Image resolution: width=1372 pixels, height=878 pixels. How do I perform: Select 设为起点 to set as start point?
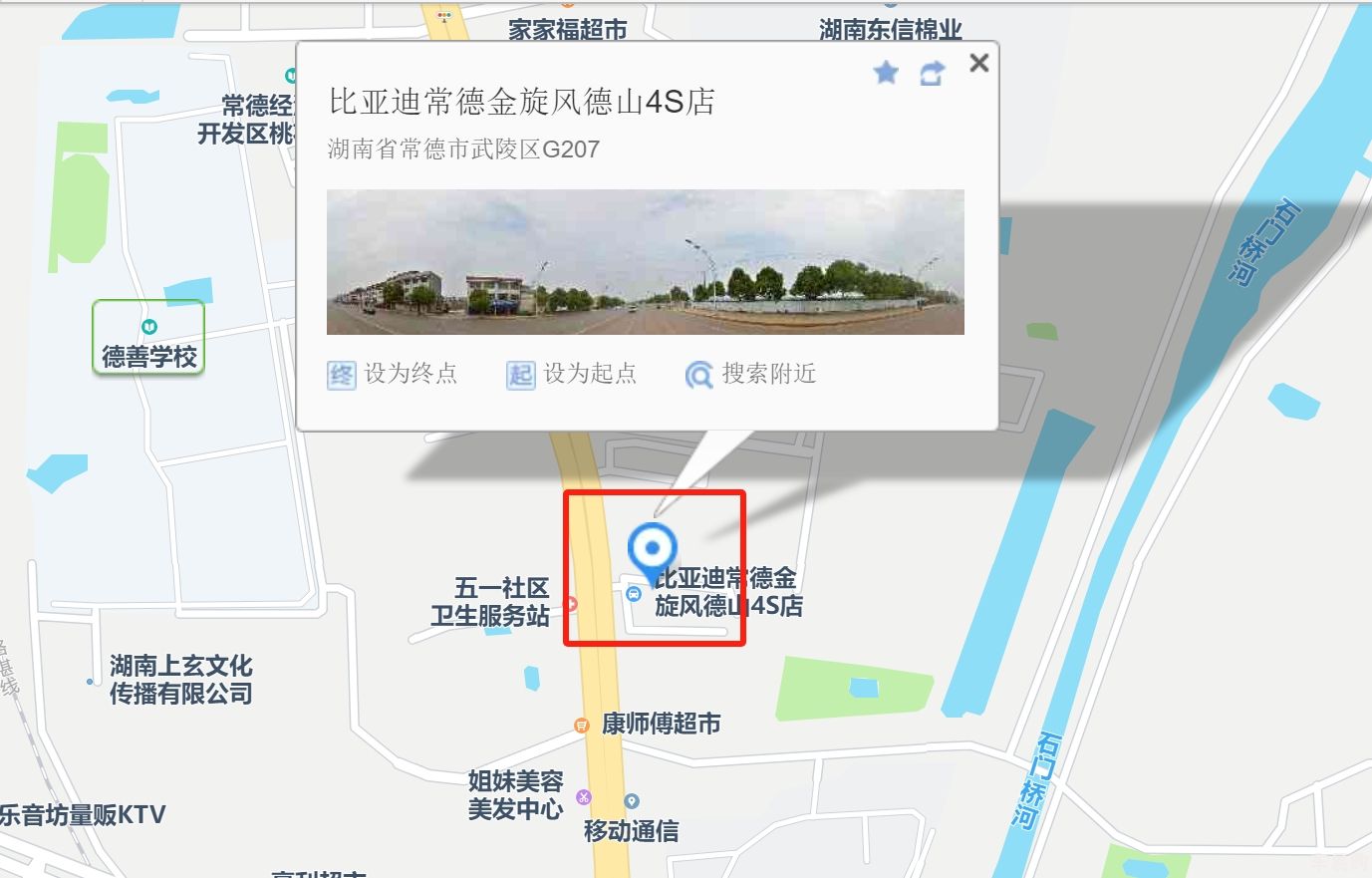572,374
